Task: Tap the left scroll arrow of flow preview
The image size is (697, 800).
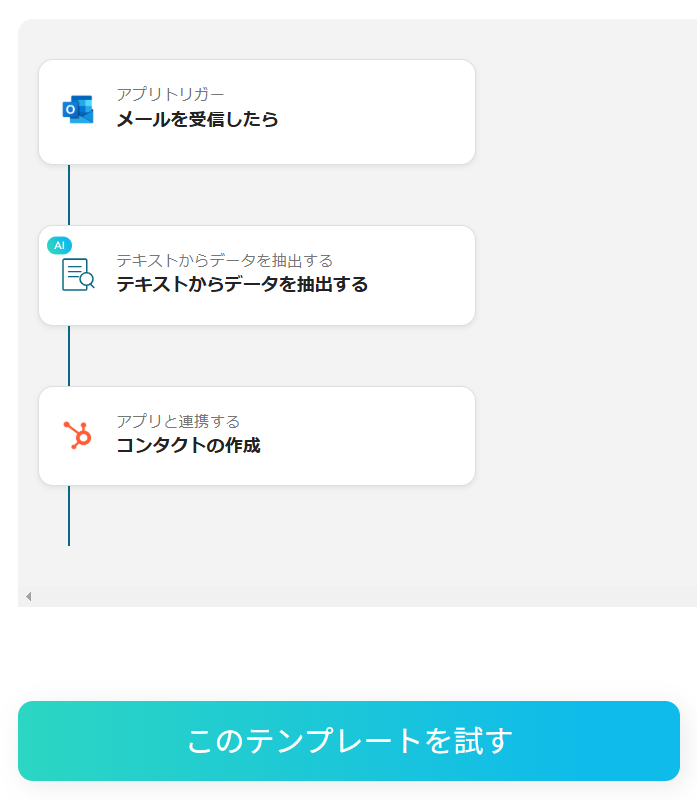Action: 28,597
